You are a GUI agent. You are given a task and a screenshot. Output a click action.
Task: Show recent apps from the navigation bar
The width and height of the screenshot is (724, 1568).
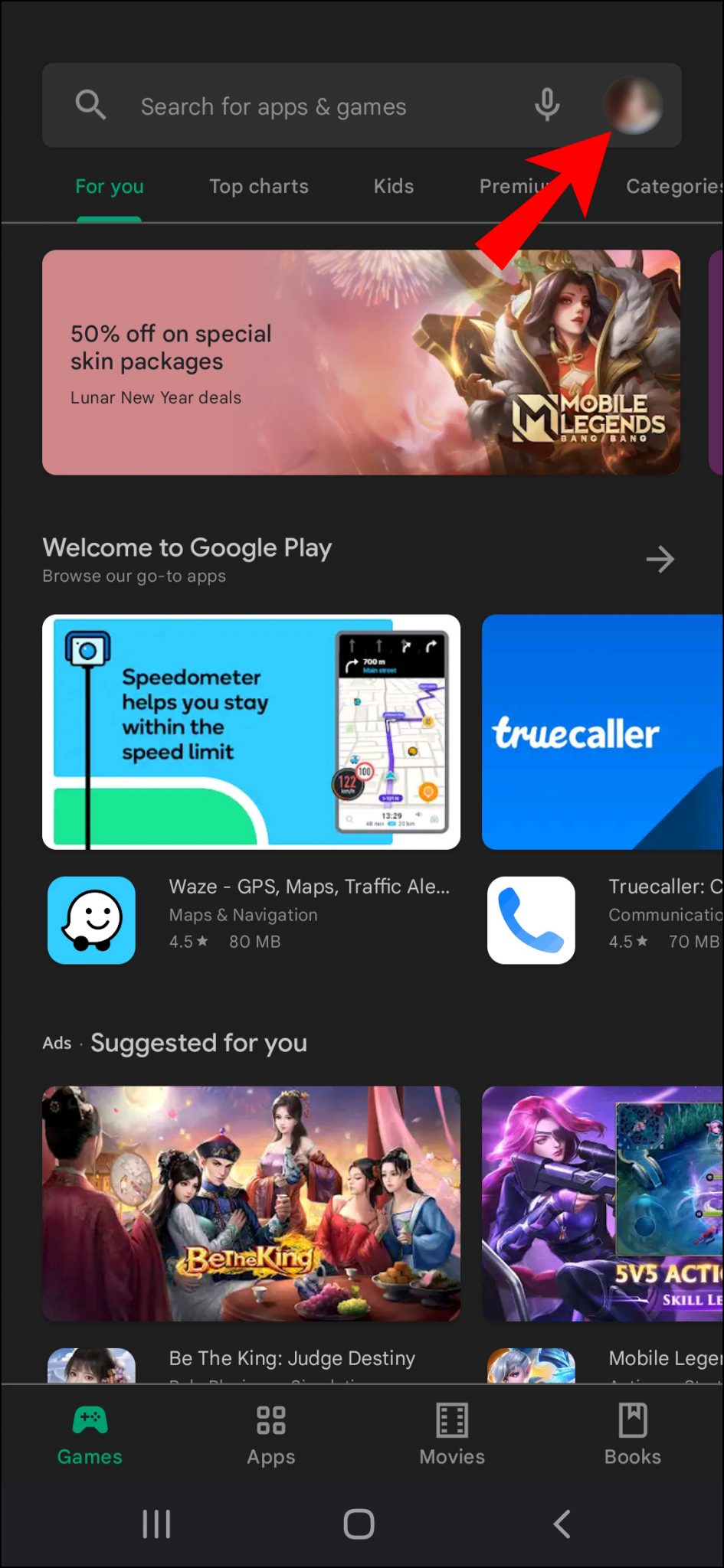(x=156, y=1524)
